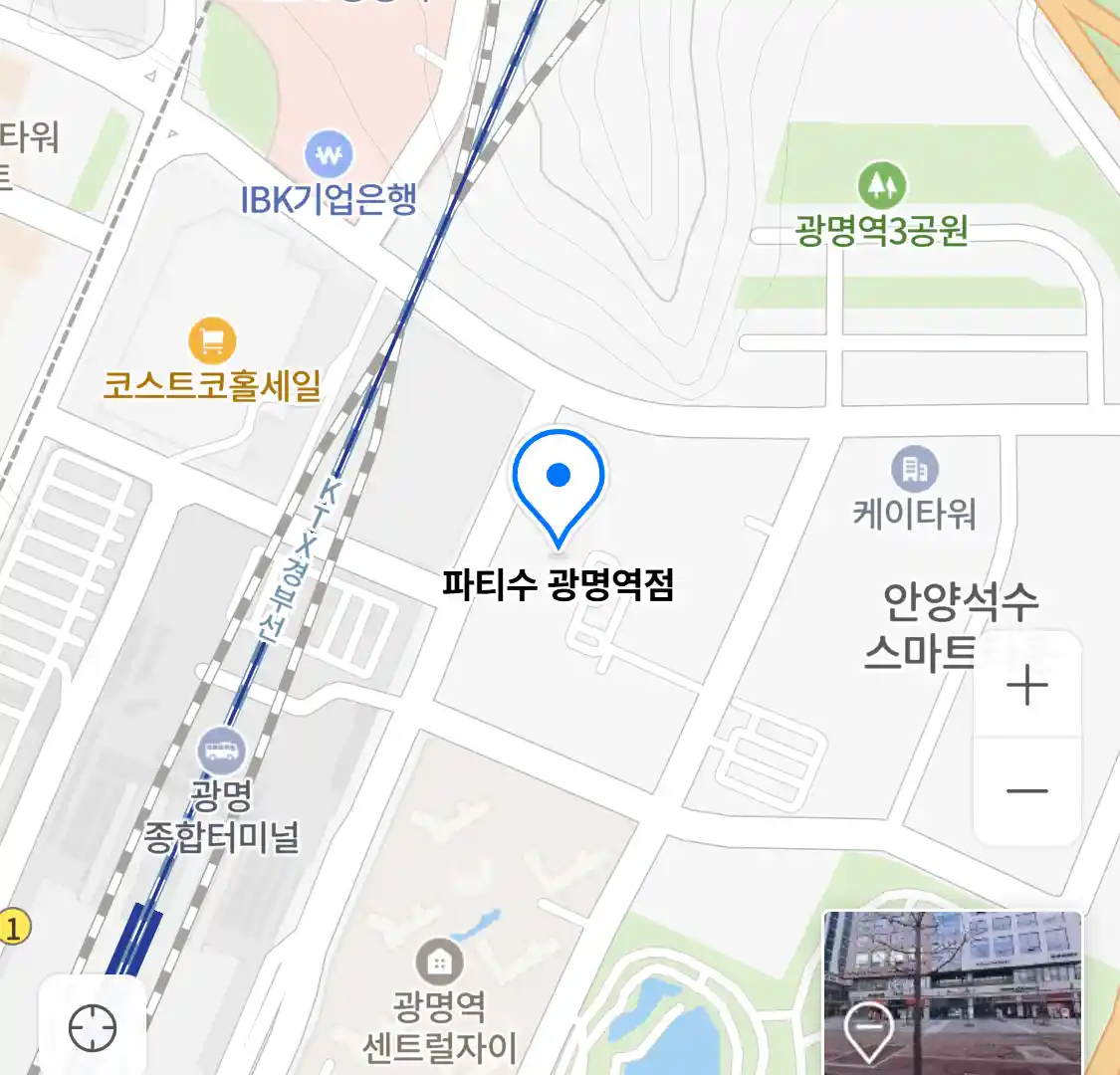The height and width of the screenshot is (1075, 1120).
Task: View the 광명역3공원 park marker
Action: coord(881,185)
